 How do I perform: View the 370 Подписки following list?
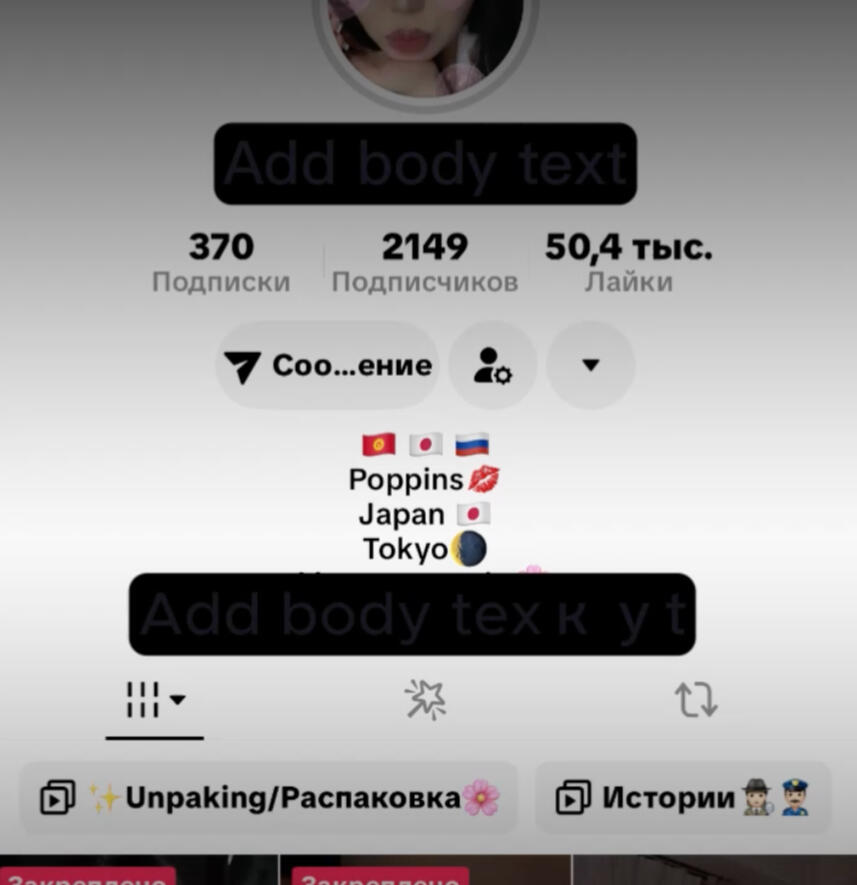[221, 263]
